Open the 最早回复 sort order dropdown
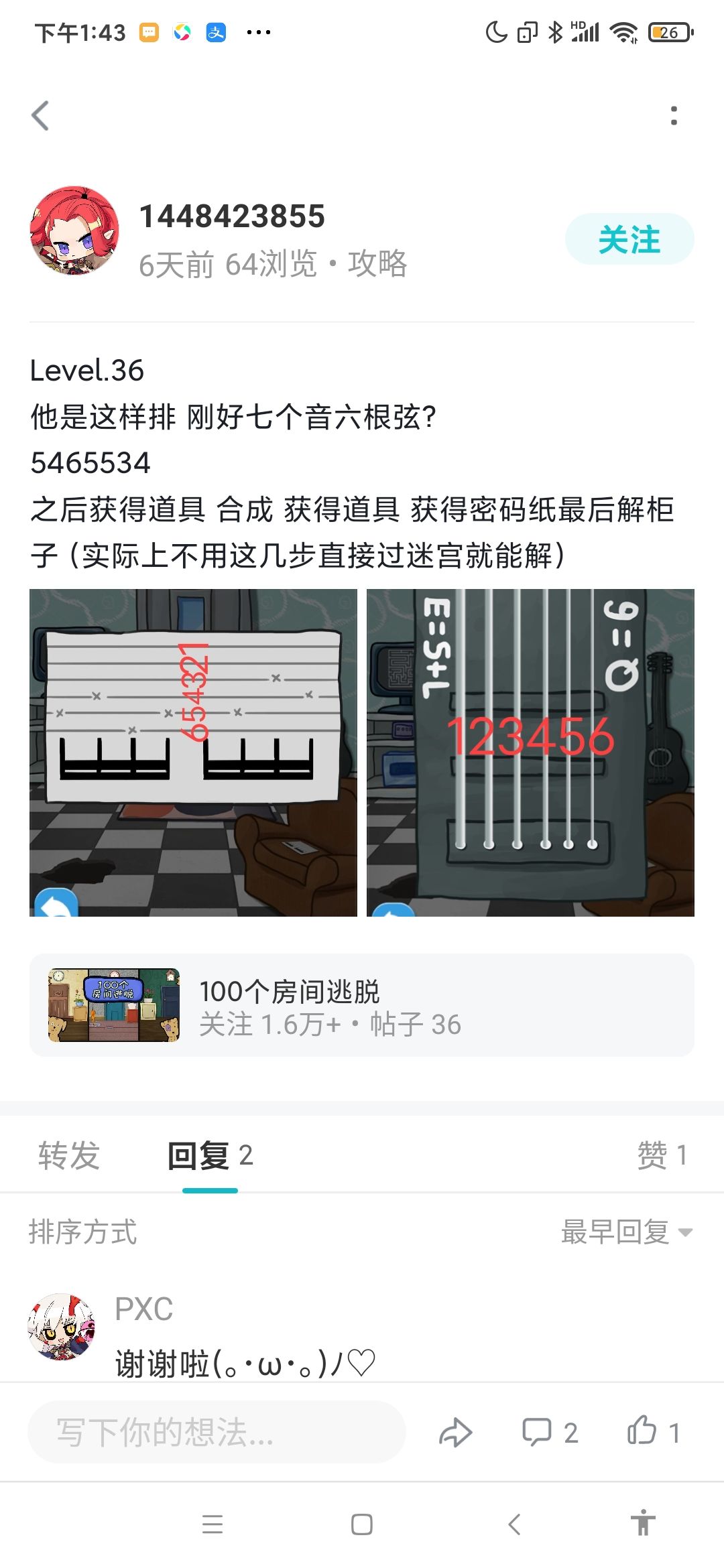This screenshot has height=1568, width=724. coord(623,1233)
